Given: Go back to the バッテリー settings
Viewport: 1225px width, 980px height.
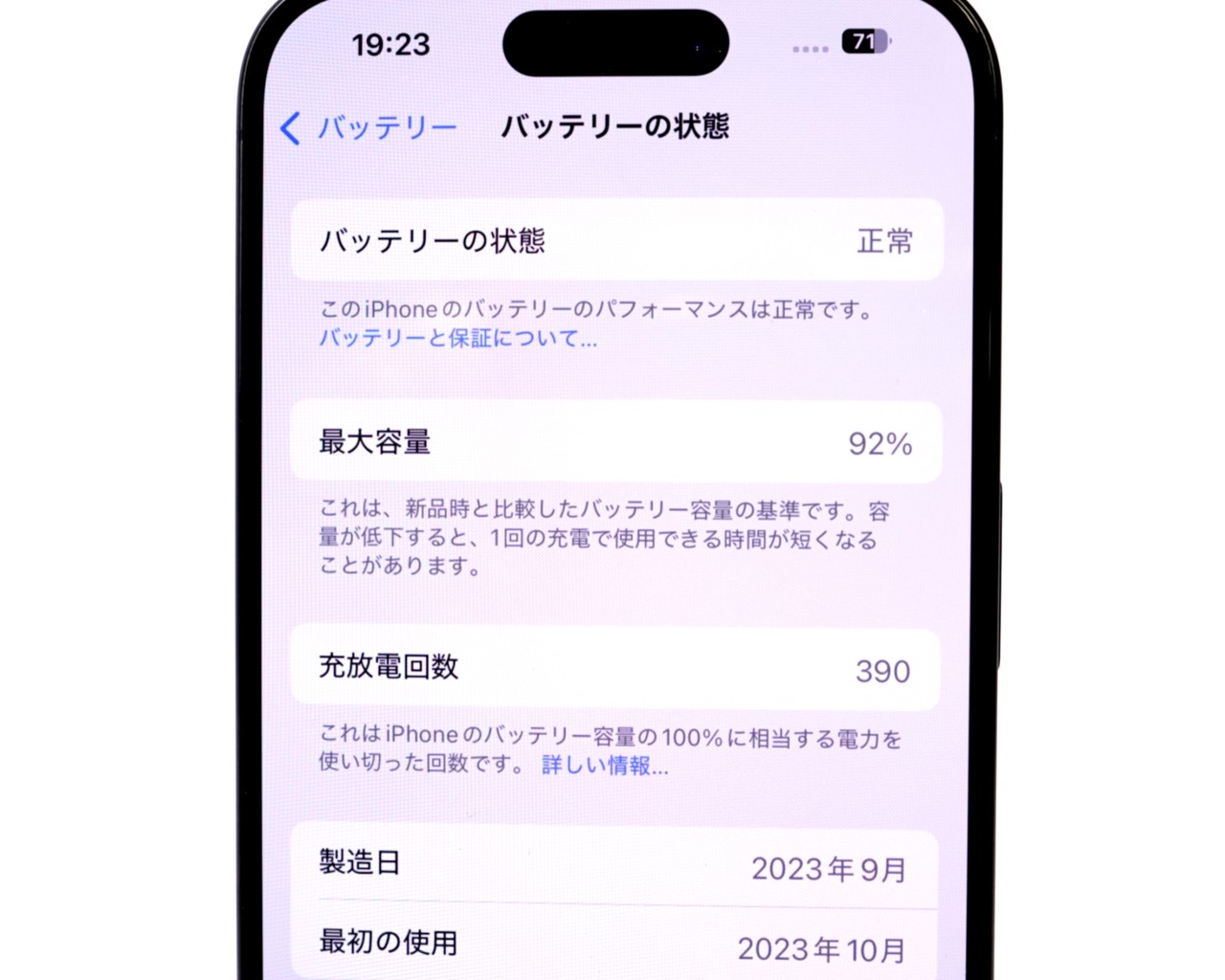Looking at the screenshot, I should [x=368, y=127].
